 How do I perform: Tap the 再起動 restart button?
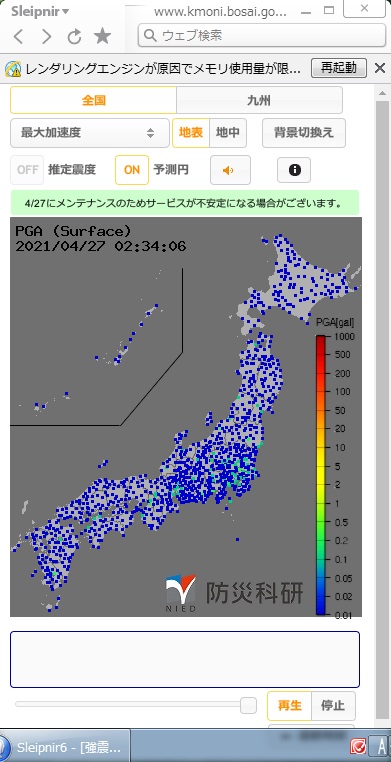(339, 68)
